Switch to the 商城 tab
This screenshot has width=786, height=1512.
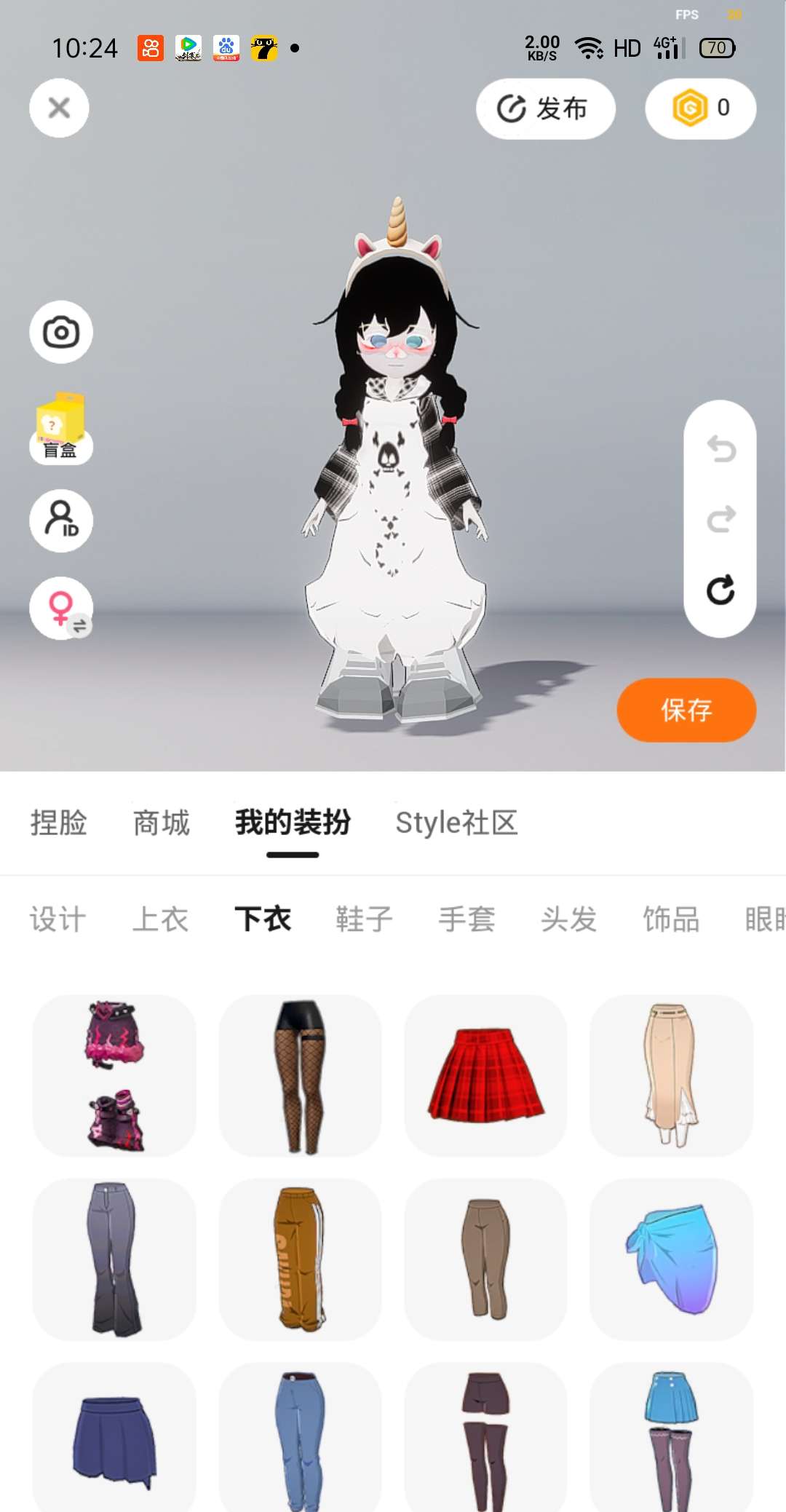161,823
